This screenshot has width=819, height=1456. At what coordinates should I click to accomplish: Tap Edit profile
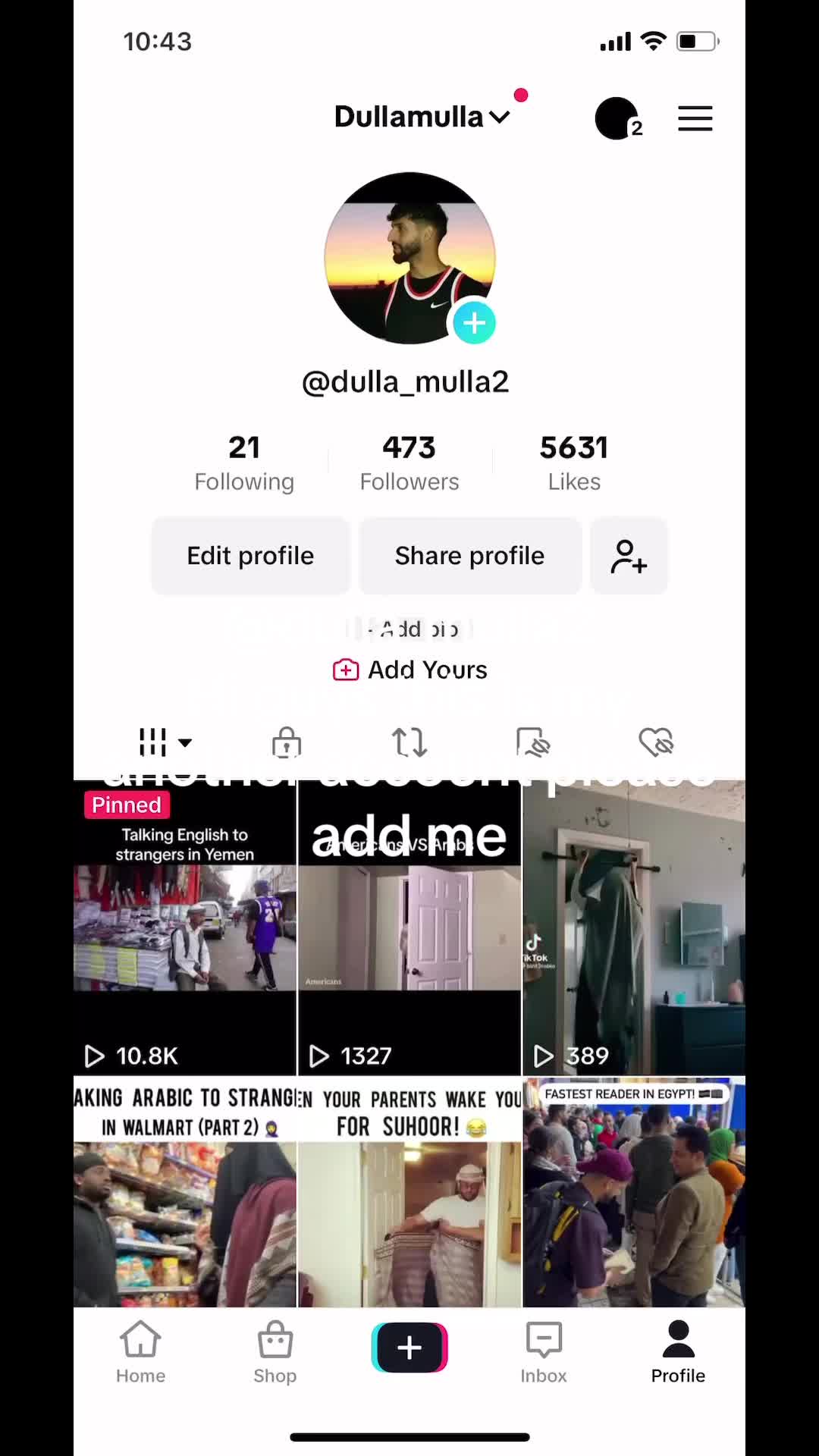(250, 556)
